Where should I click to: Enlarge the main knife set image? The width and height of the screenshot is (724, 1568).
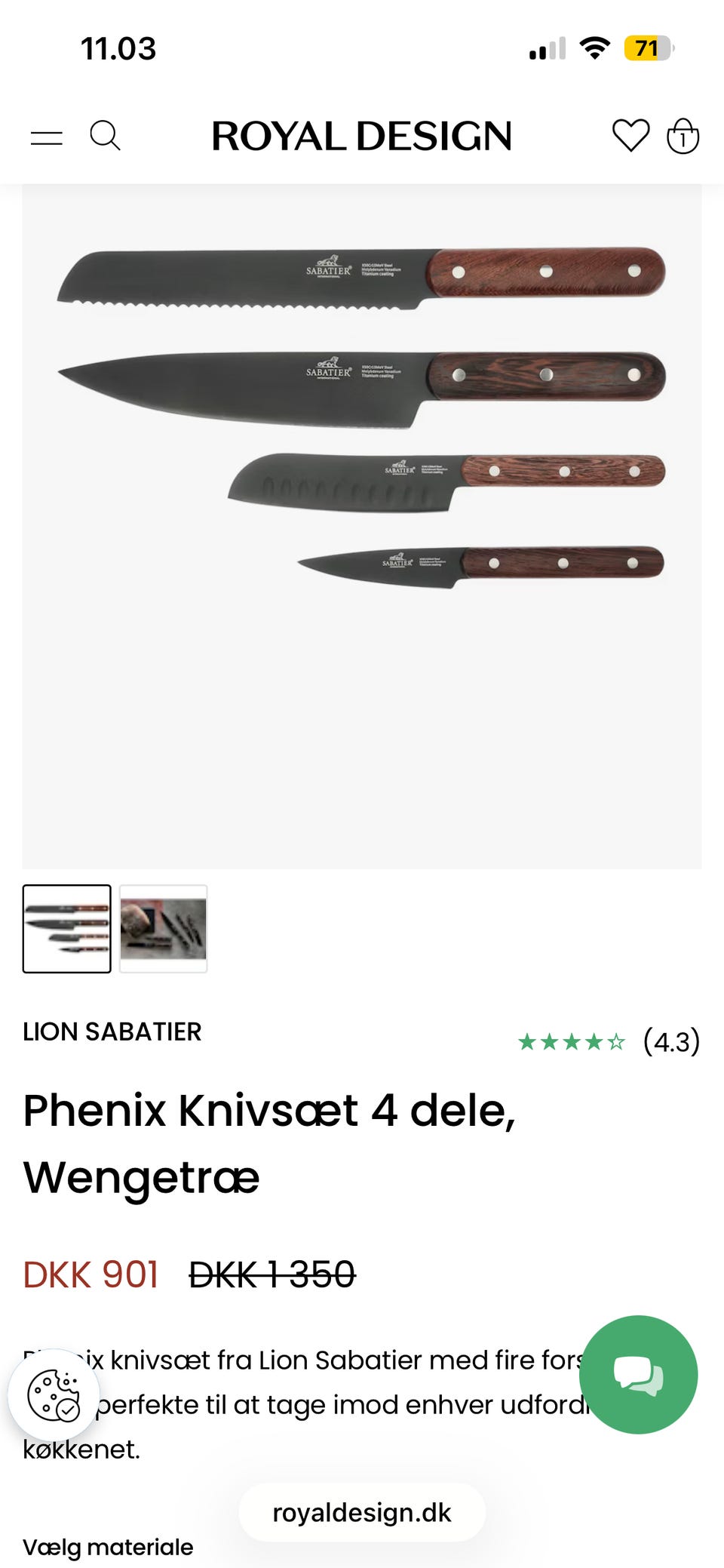point(362,526)
